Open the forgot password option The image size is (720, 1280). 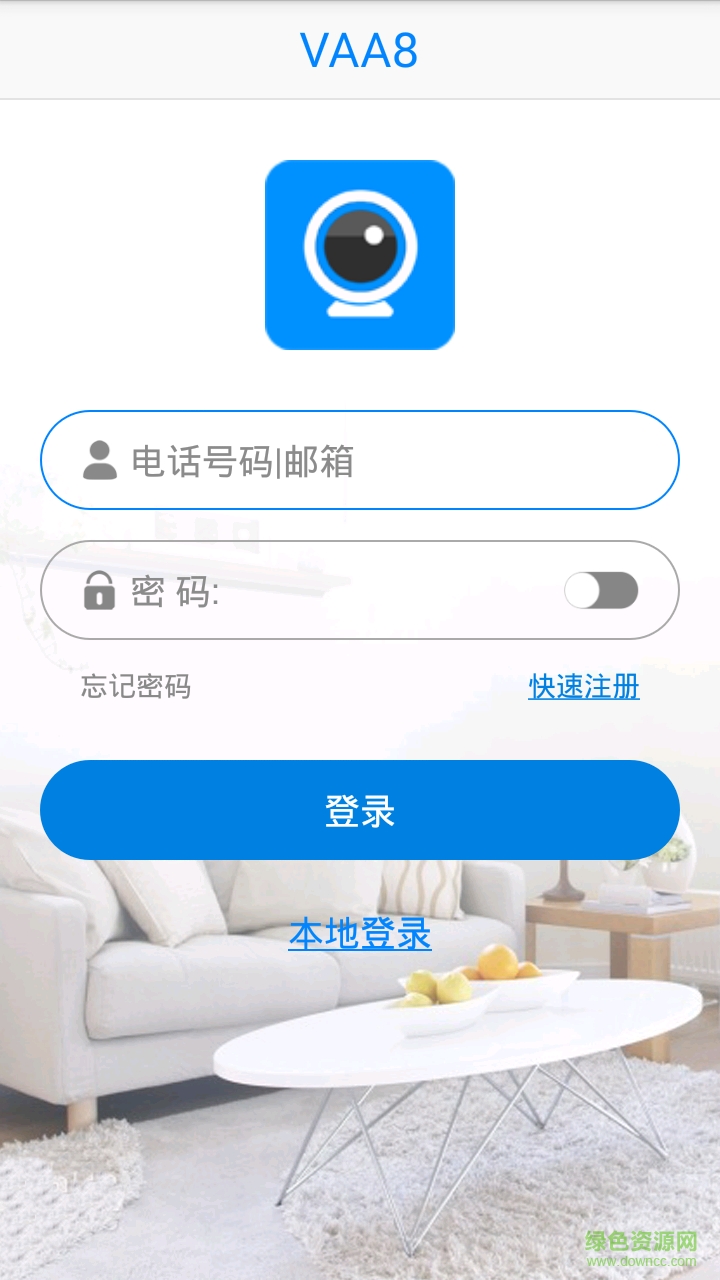(136, 687)
